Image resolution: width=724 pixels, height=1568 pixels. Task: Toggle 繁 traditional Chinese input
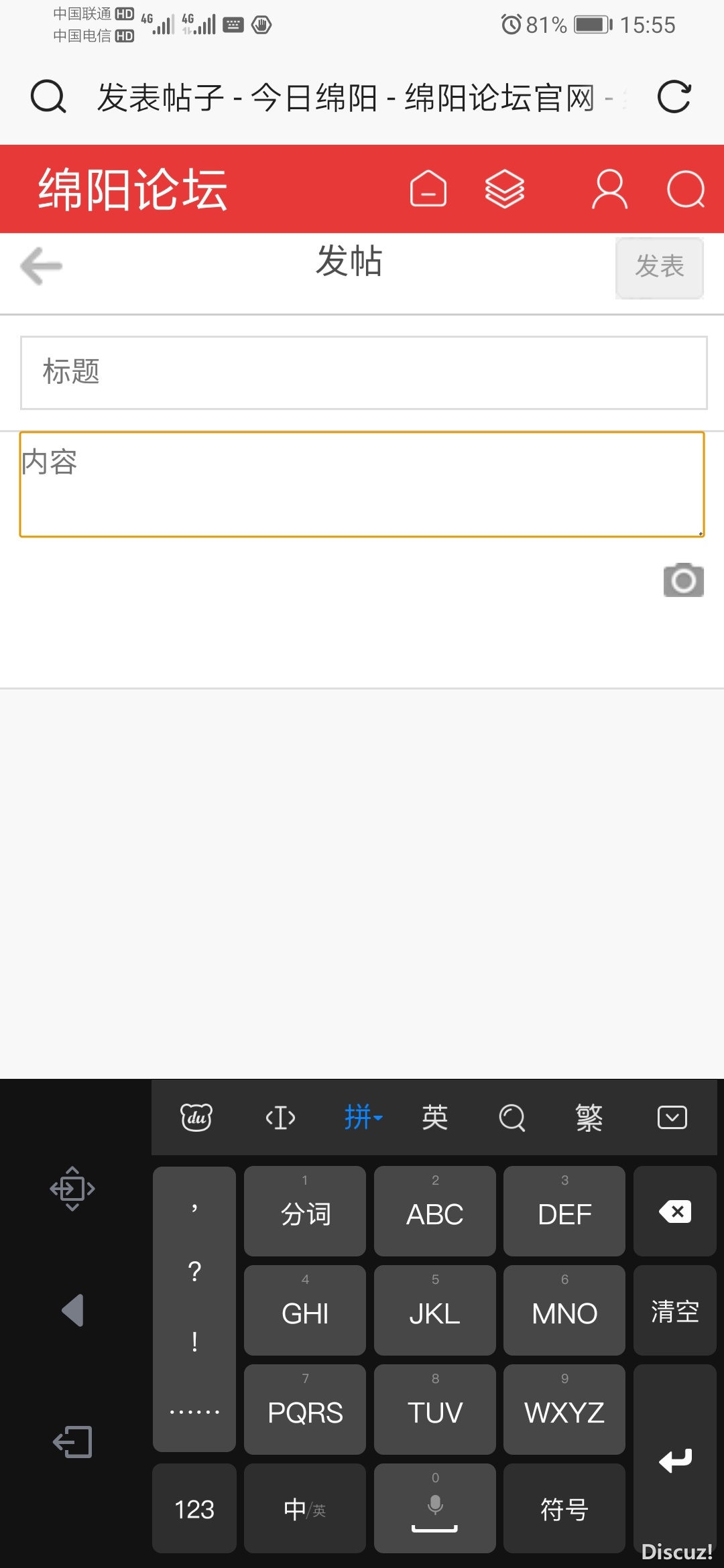(x=589, y=1117)
